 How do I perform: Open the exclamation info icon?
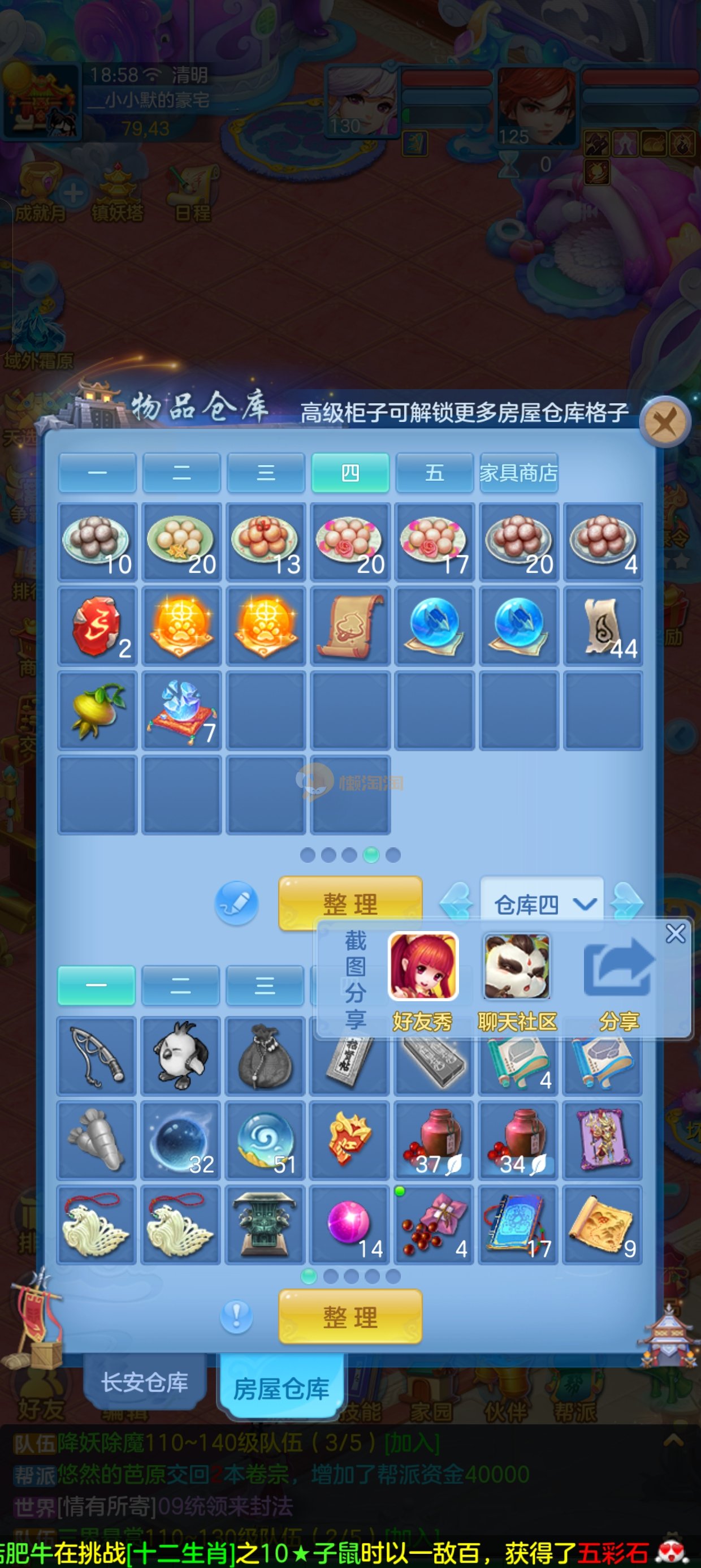pyautogui.click(x=237, y=1316)
